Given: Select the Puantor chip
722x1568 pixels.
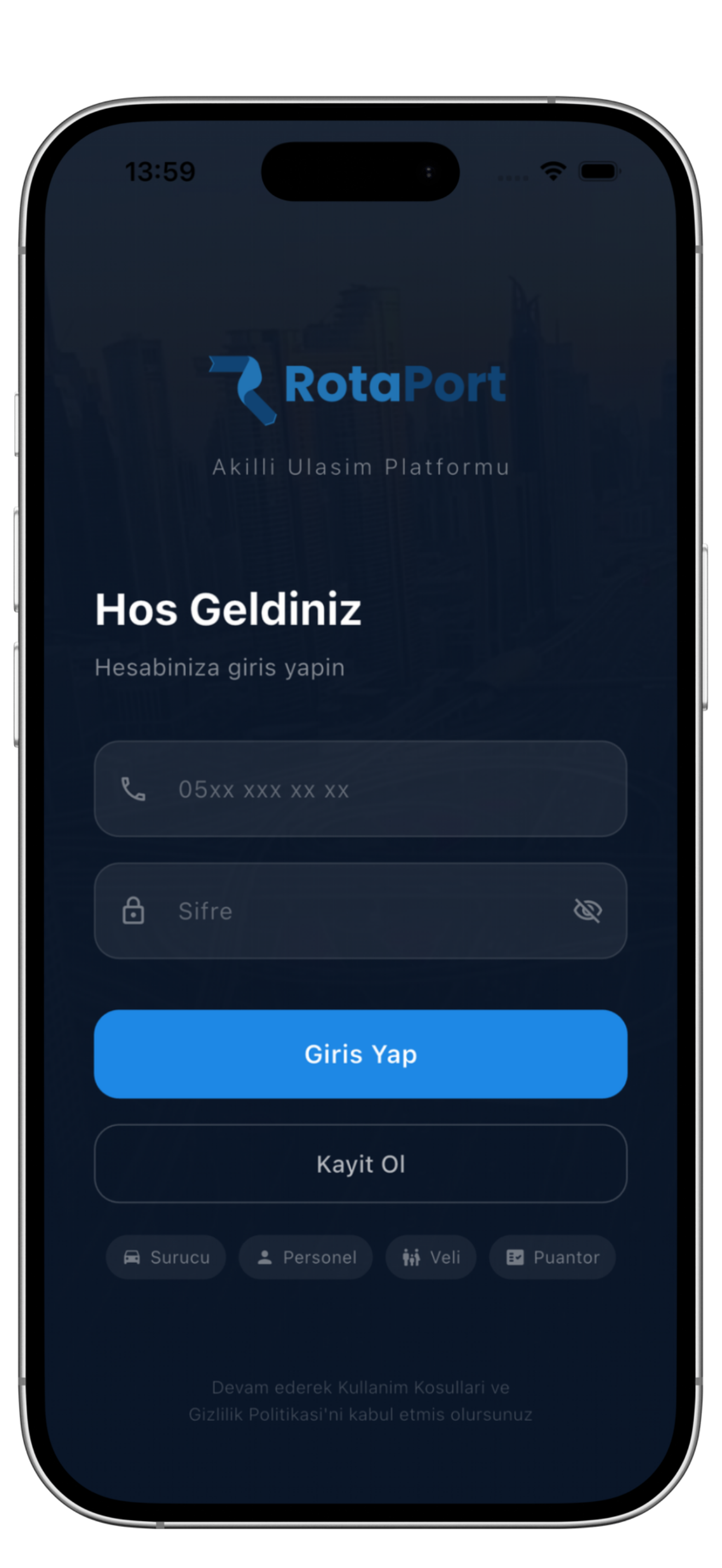Looking at the screenshot, I should [552, 1257].
